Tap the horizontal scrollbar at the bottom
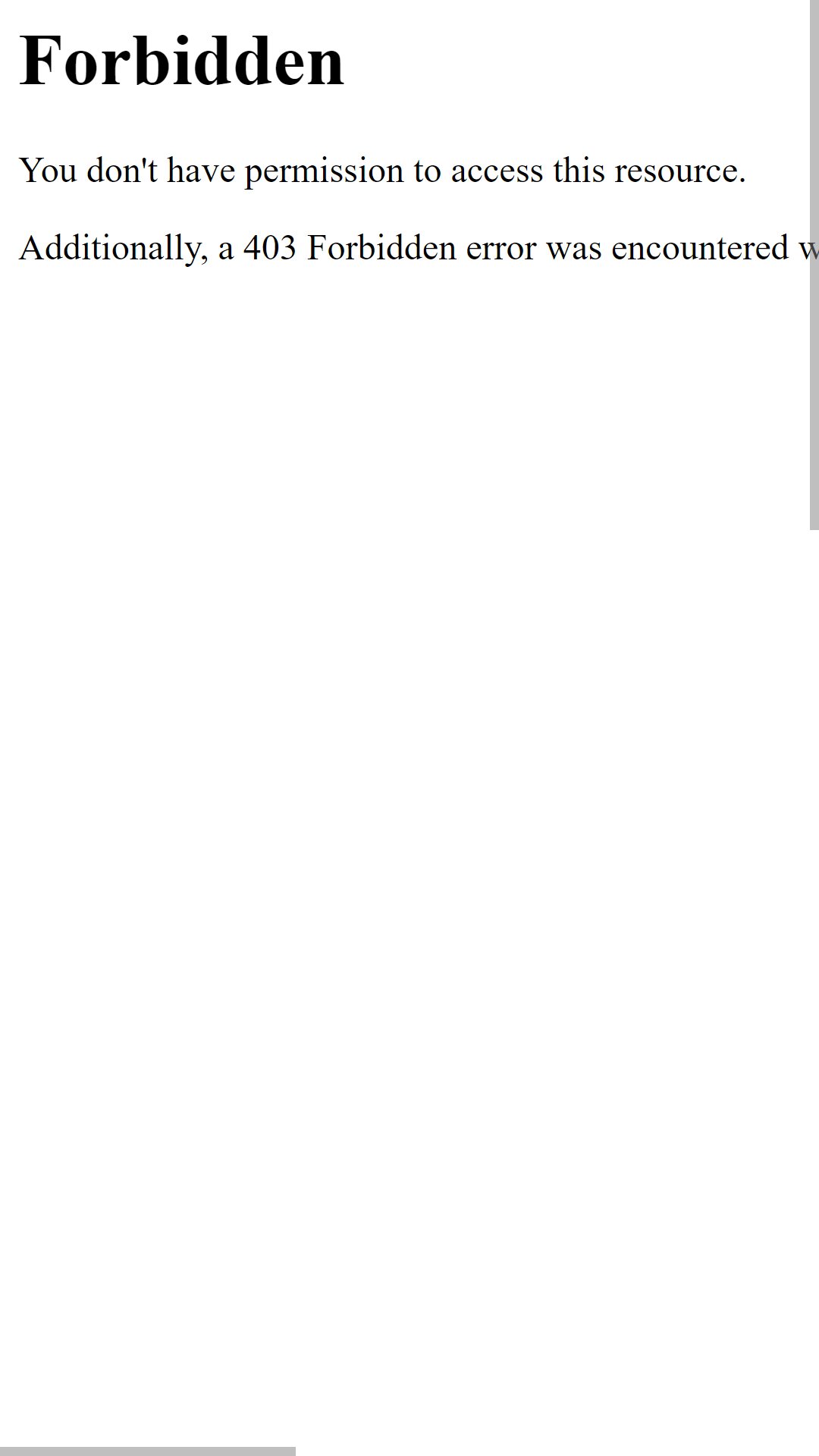This screenshot has width=819, height=1456. (x=148, y=1451)
